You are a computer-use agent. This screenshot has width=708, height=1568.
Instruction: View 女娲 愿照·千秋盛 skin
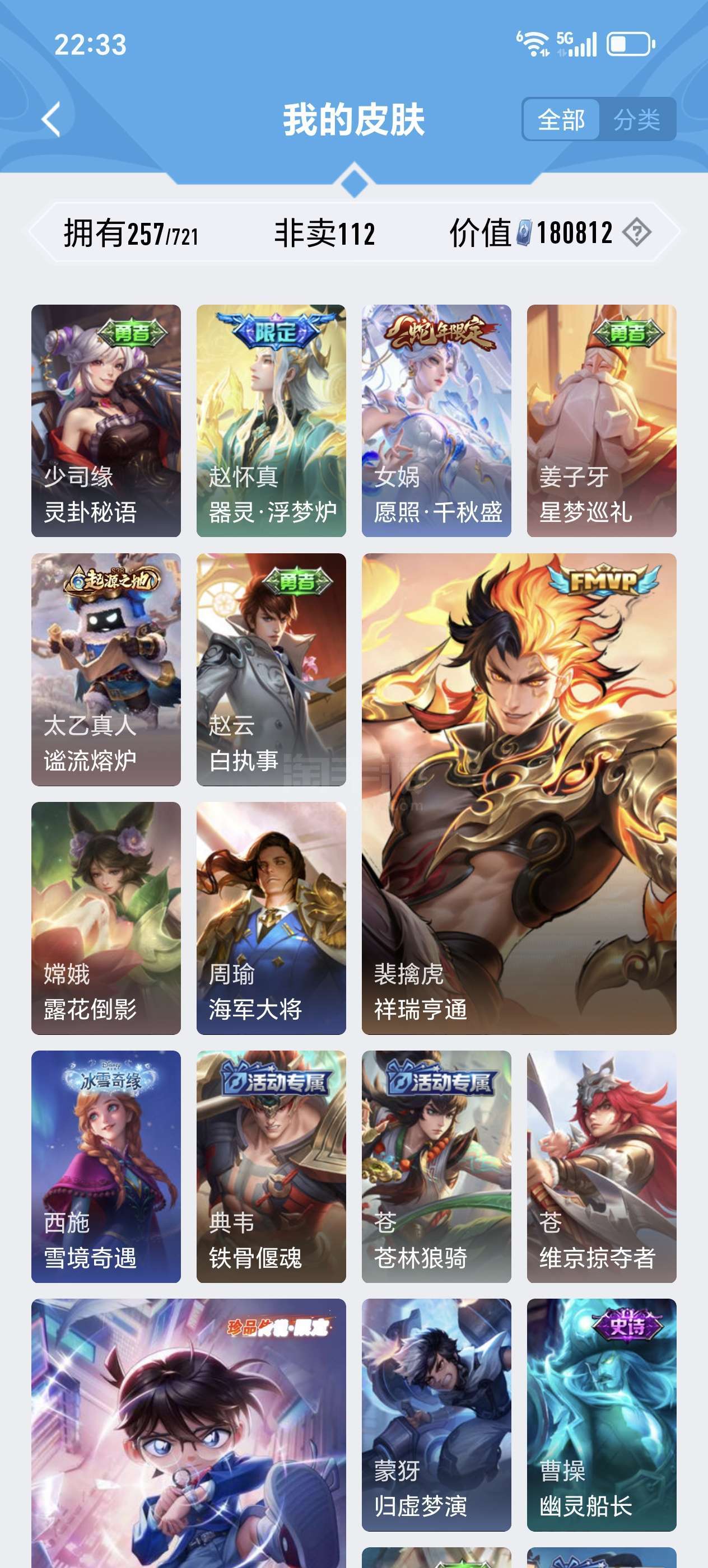[436, 421]
